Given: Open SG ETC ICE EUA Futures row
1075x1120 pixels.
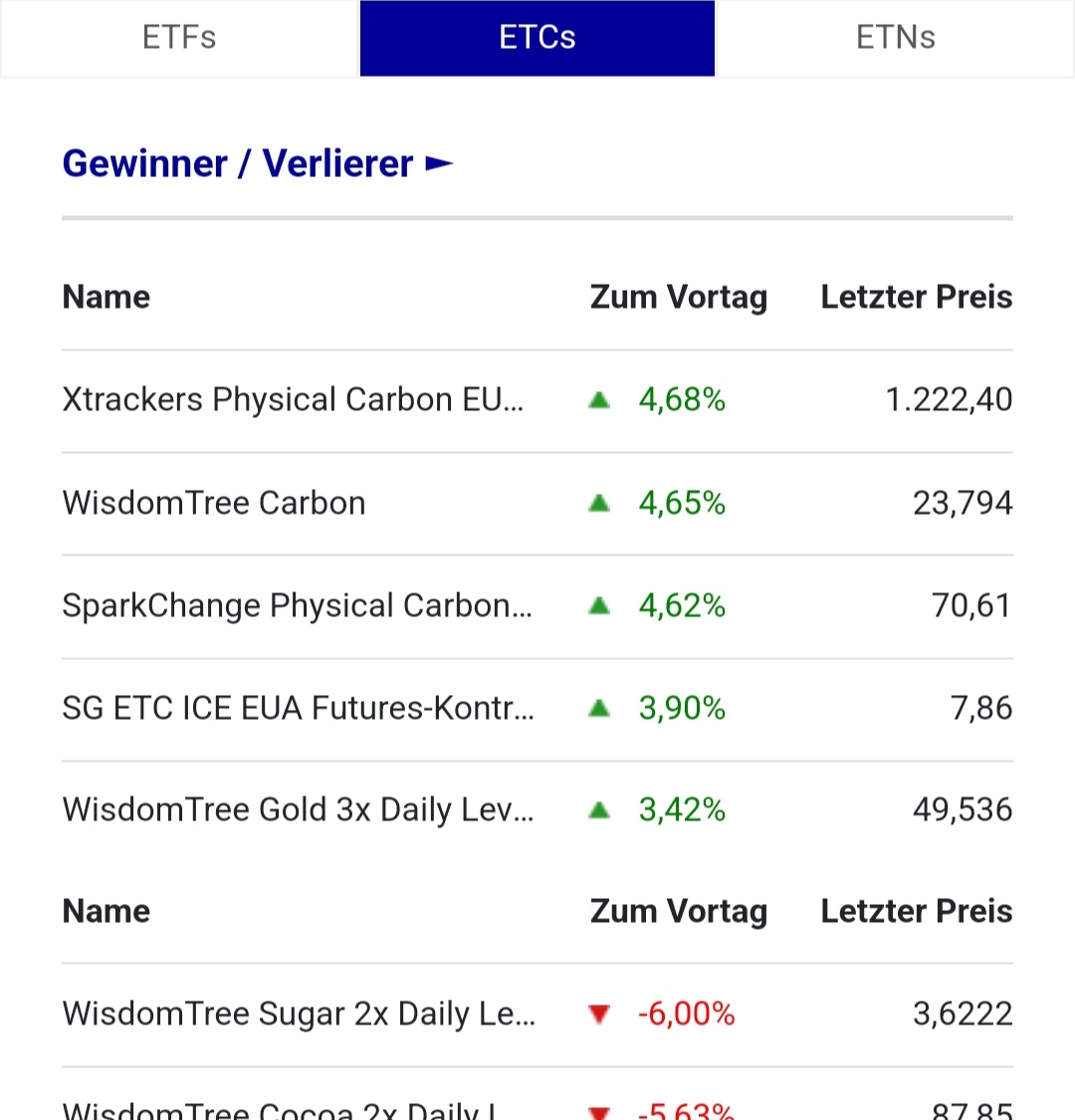Looking at the screenshot, I should pos(298,708).
